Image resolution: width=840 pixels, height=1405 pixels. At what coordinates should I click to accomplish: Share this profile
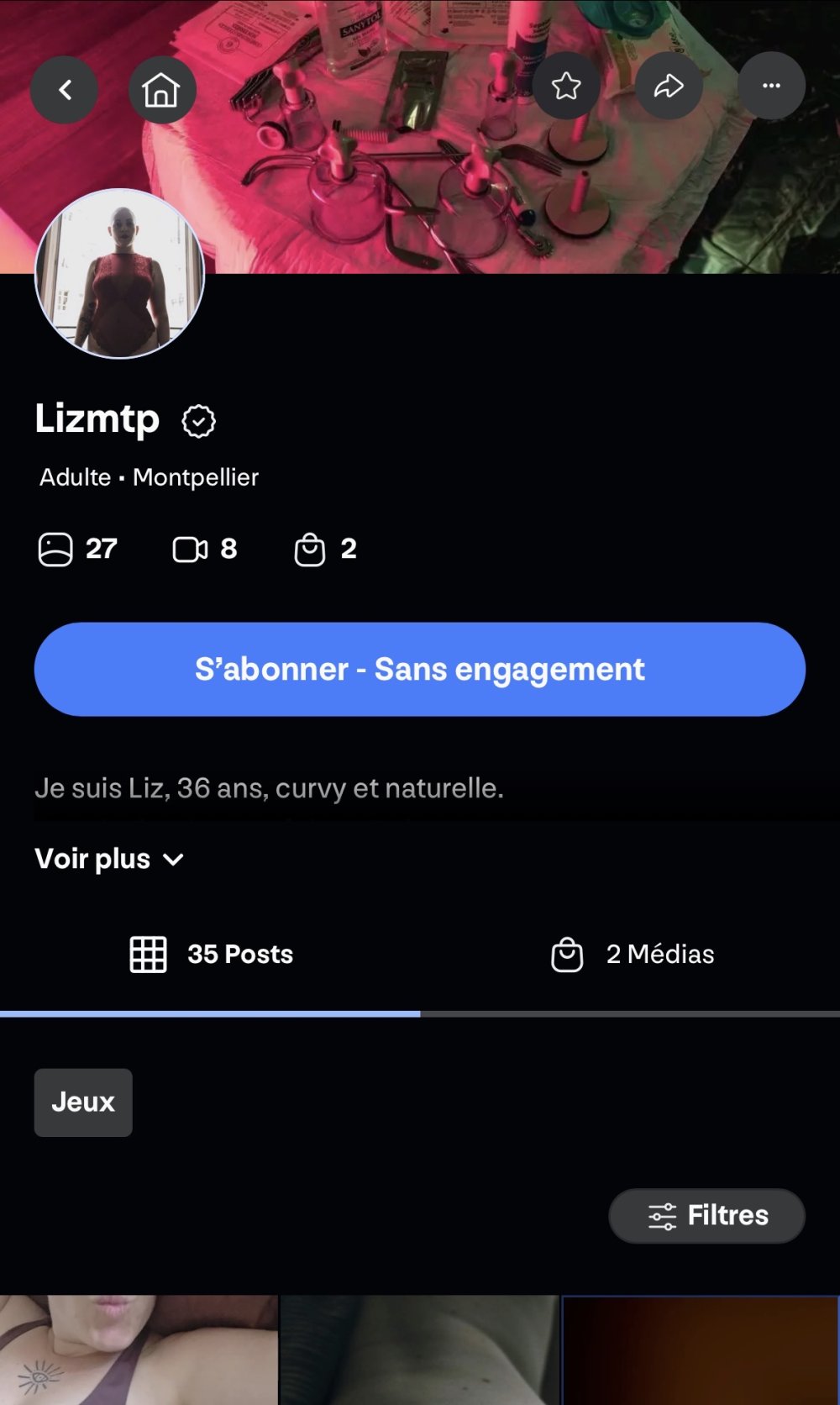click(669, 86)
